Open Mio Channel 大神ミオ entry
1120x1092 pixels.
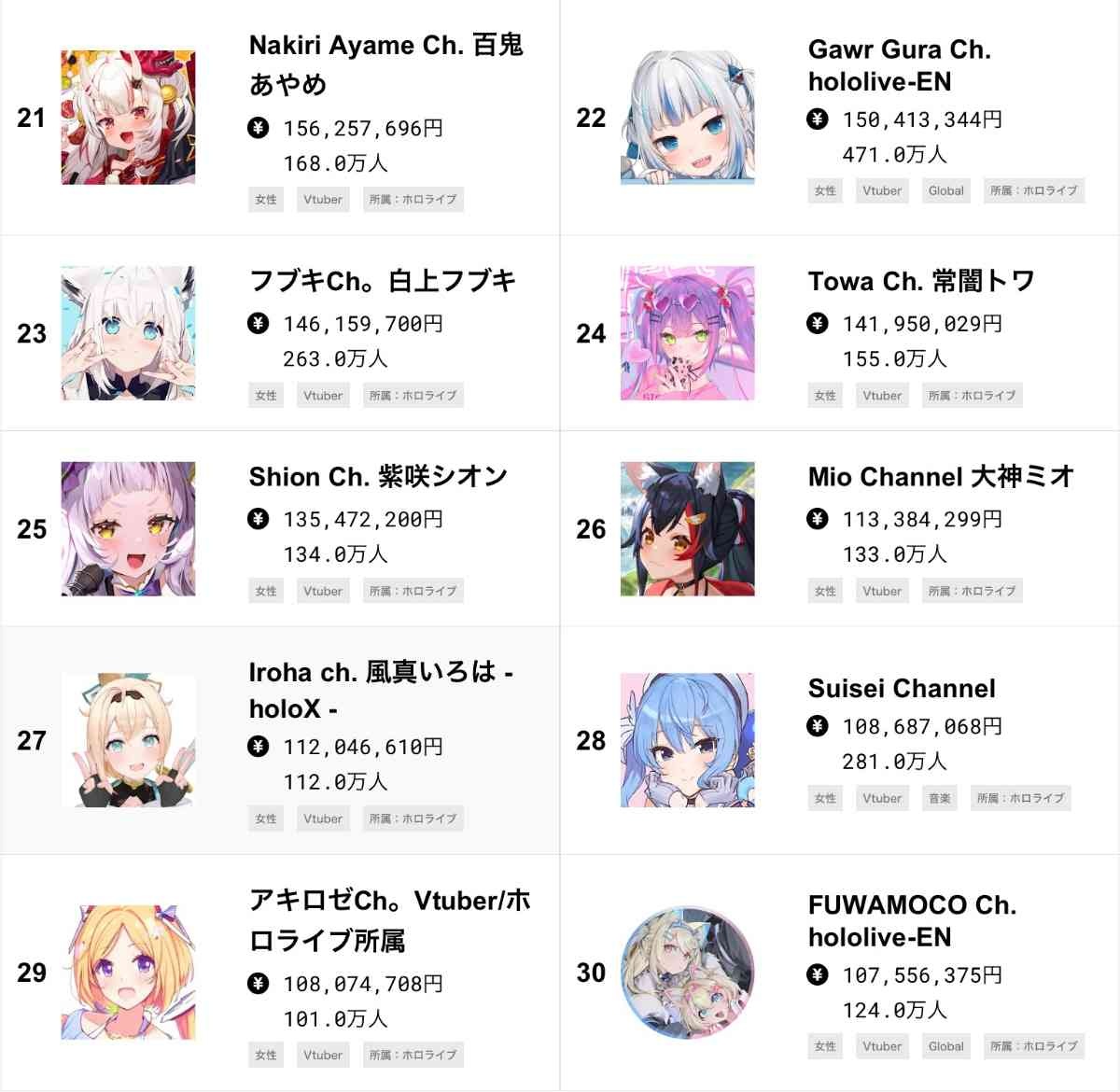click(x=941, y=477)
